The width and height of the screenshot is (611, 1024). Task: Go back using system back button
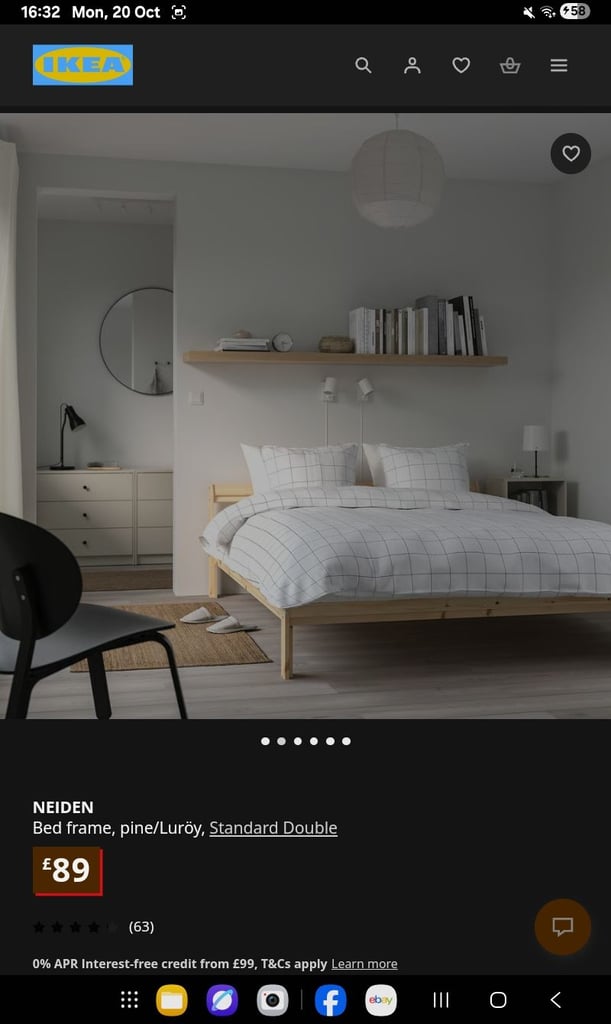(556, 1000)
